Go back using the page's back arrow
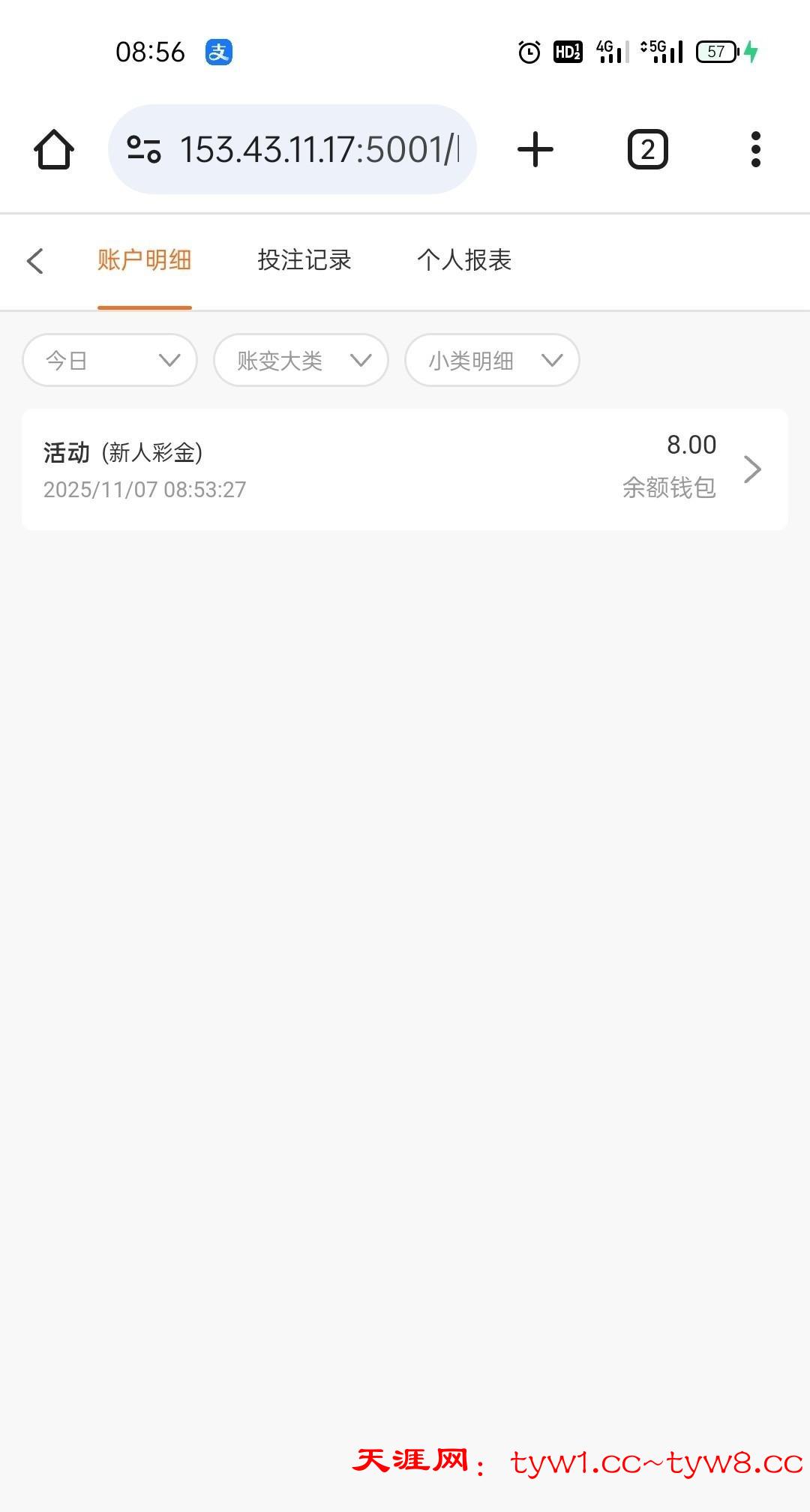Image resolution: width=810 pixels, height=1512 pixels. 35,261
